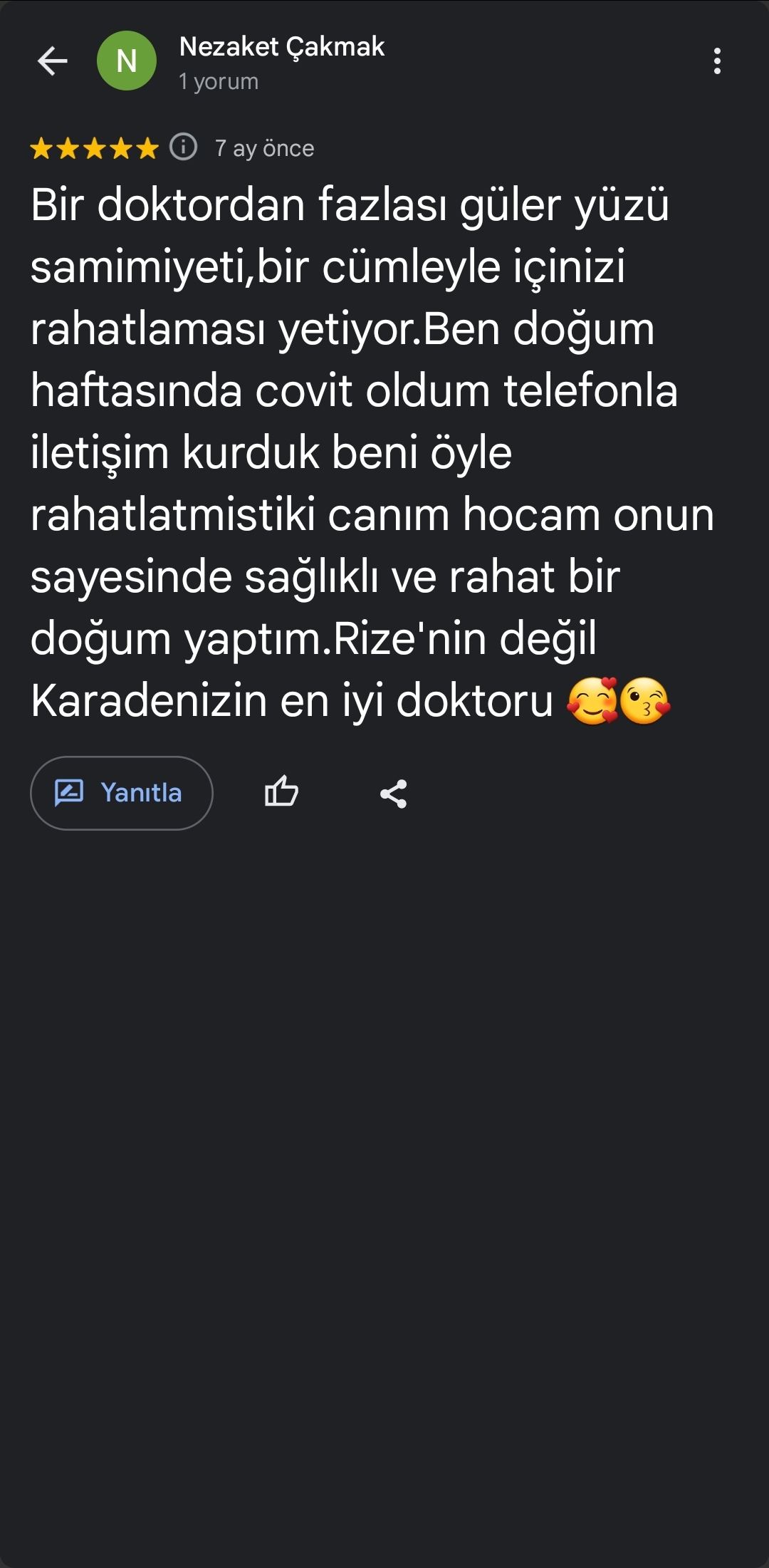Tap the info icon beside the stars
Image resolution: width=769 pixels, height=1568 pixels.
(184, 147)
